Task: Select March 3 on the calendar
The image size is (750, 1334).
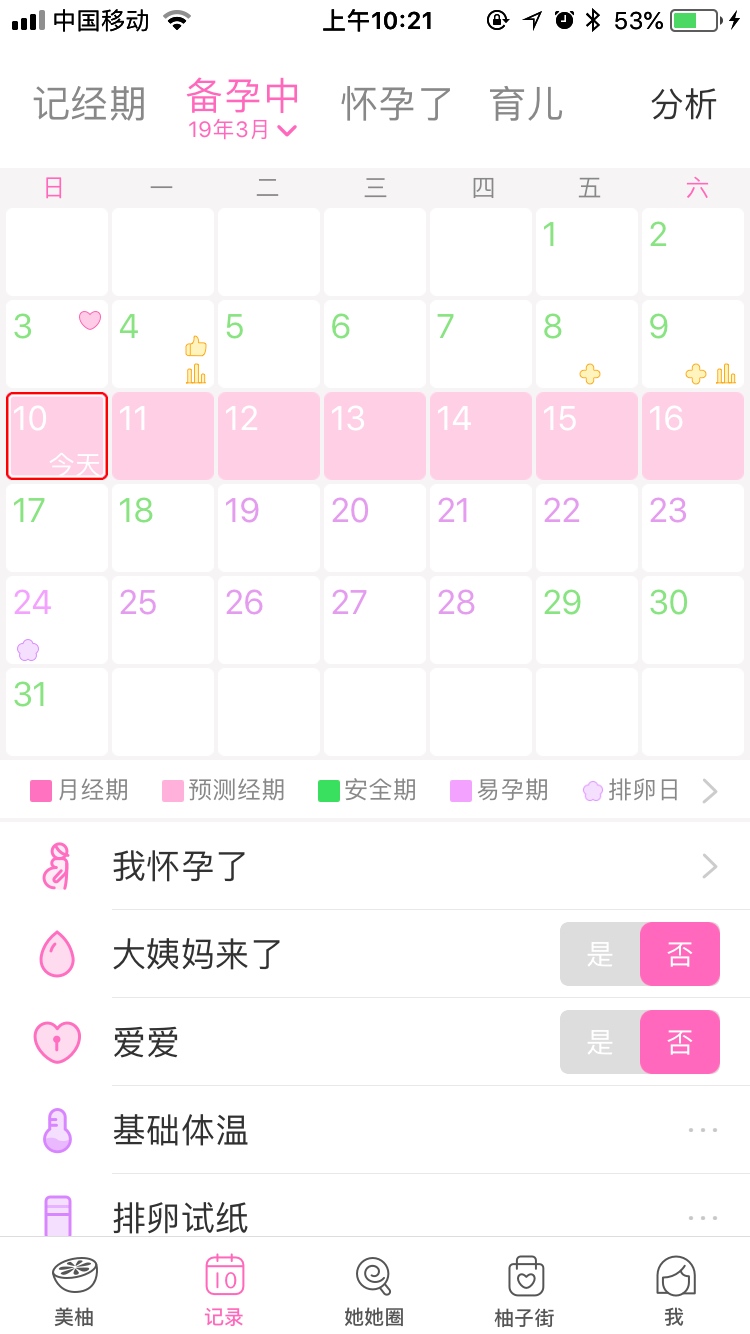Action: [57, 343]
